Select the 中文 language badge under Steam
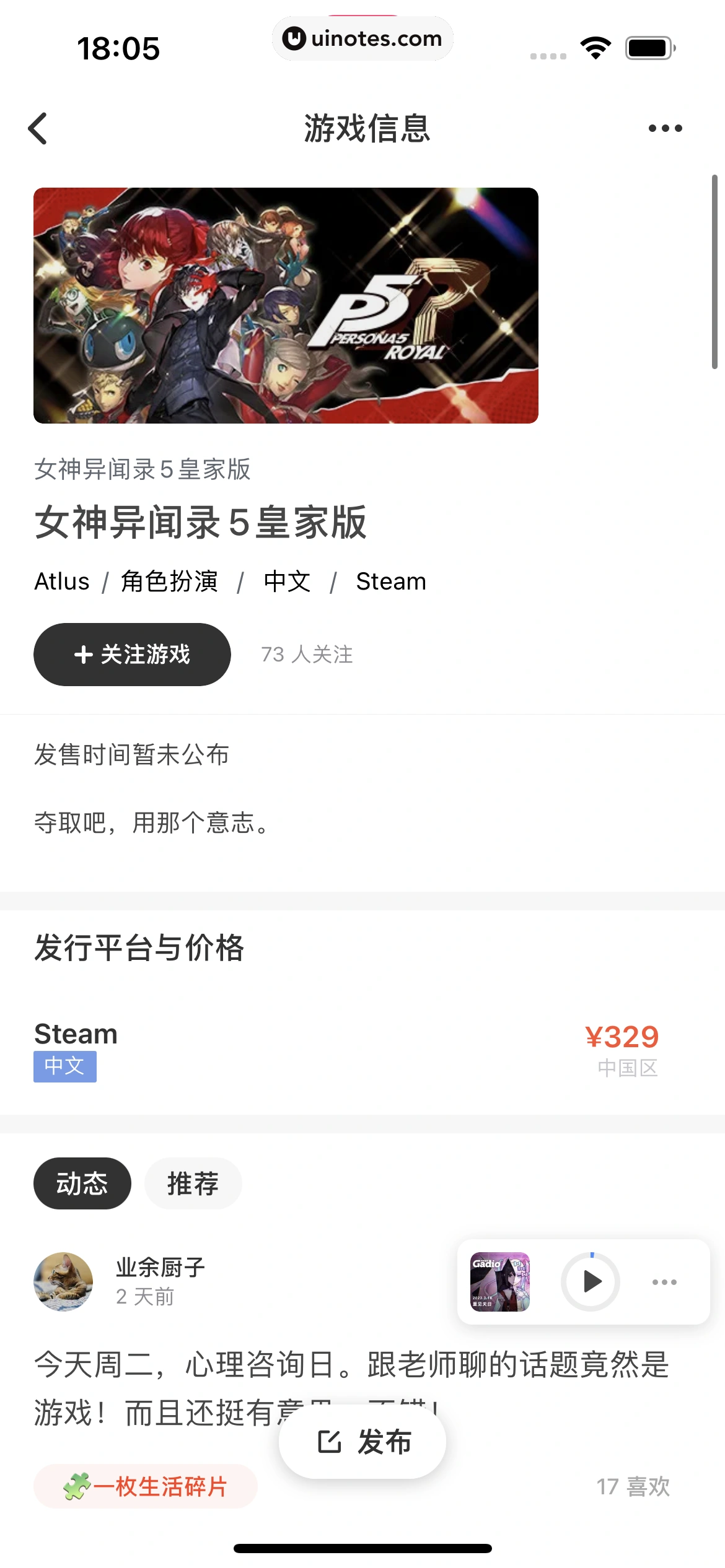 (65, 1067)
